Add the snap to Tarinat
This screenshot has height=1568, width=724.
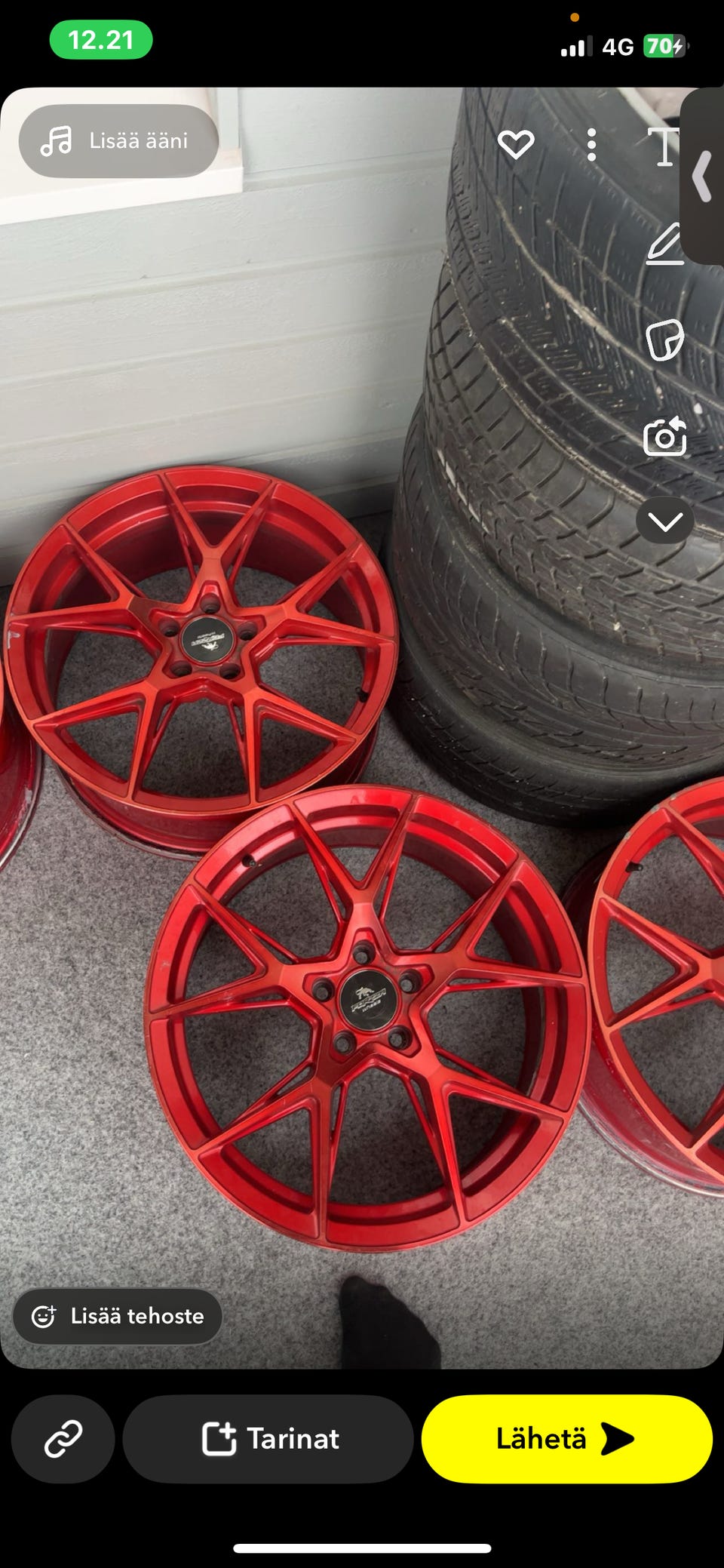point(268,1438)
